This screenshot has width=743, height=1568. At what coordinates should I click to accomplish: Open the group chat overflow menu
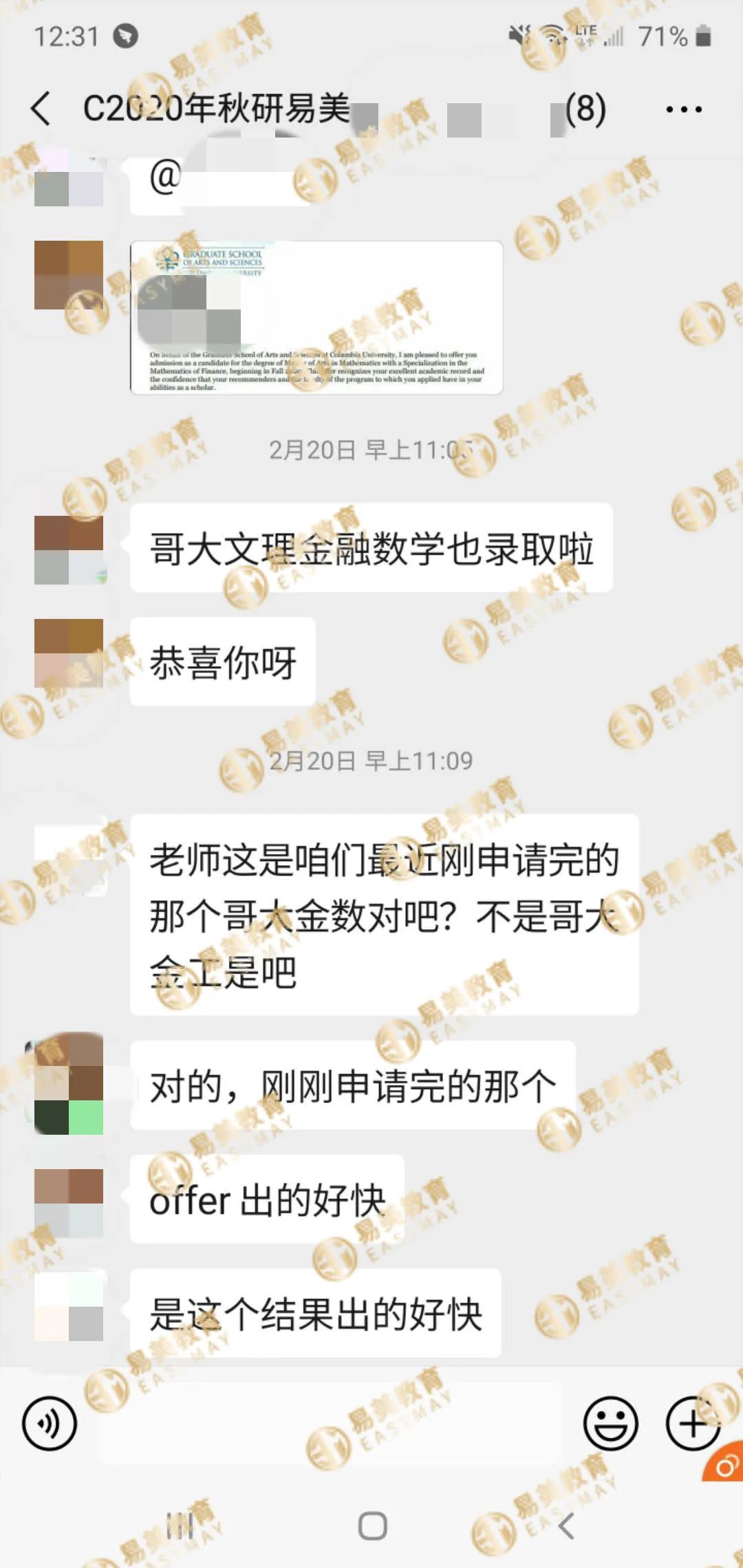(684, 109)
